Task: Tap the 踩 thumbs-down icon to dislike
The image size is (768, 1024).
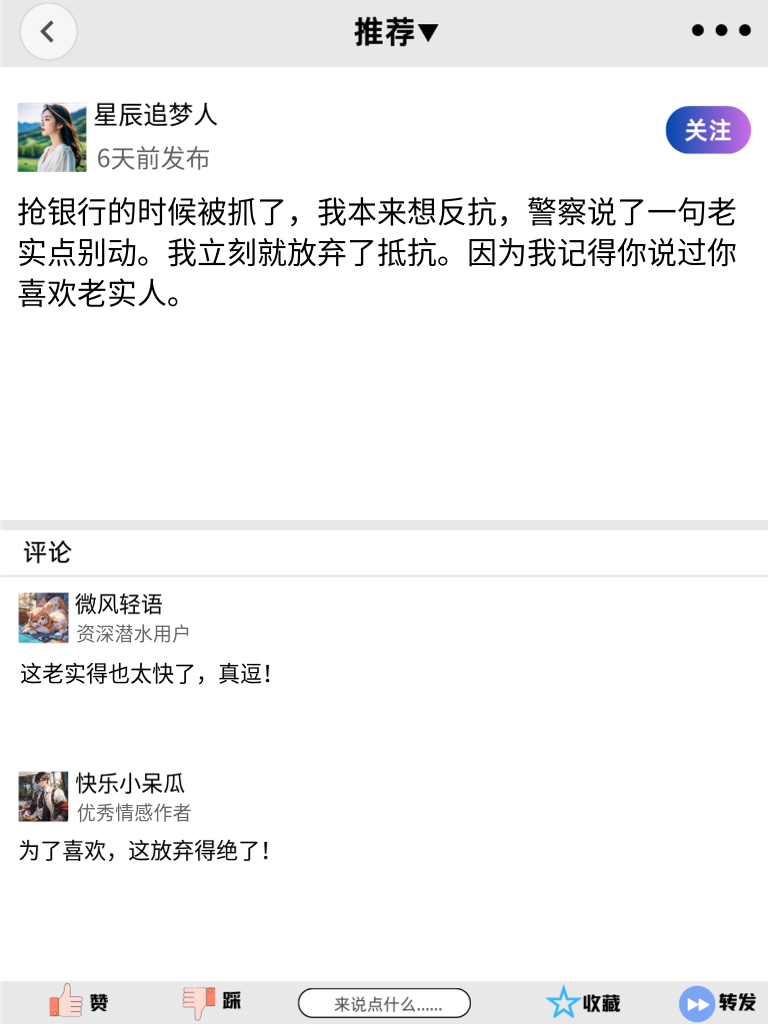Action: [199, 1001]
